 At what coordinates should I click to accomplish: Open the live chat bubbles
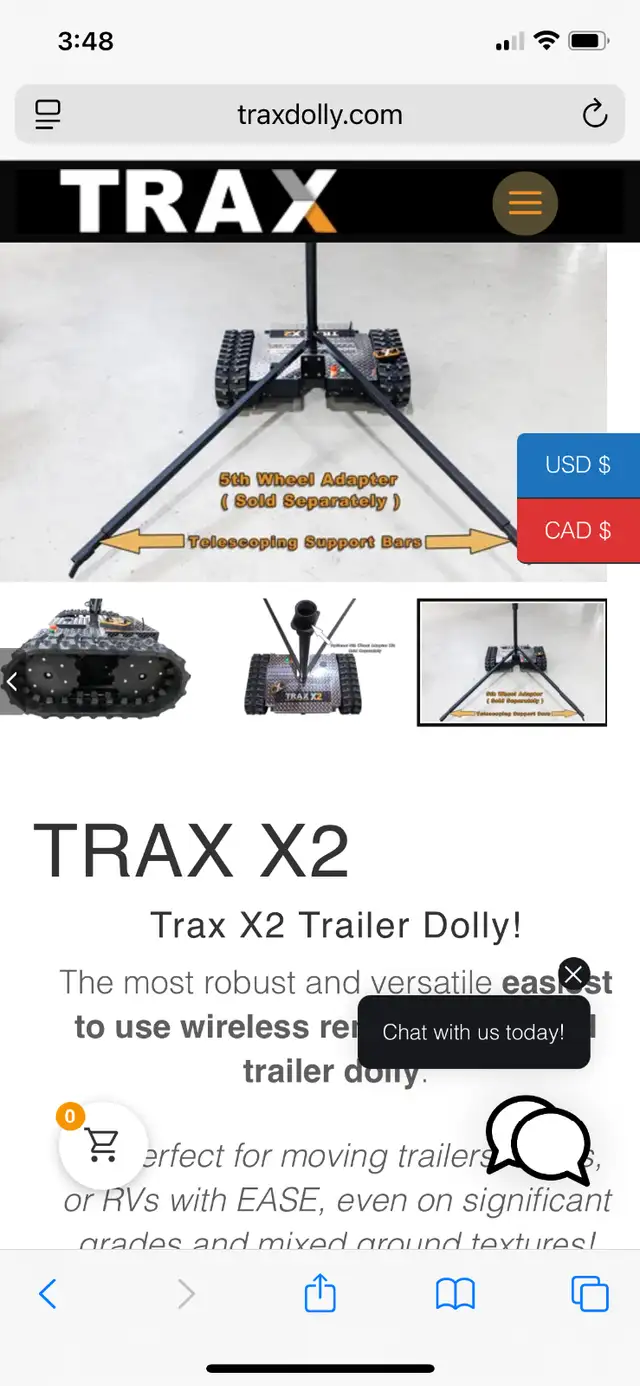point(538,1140)
